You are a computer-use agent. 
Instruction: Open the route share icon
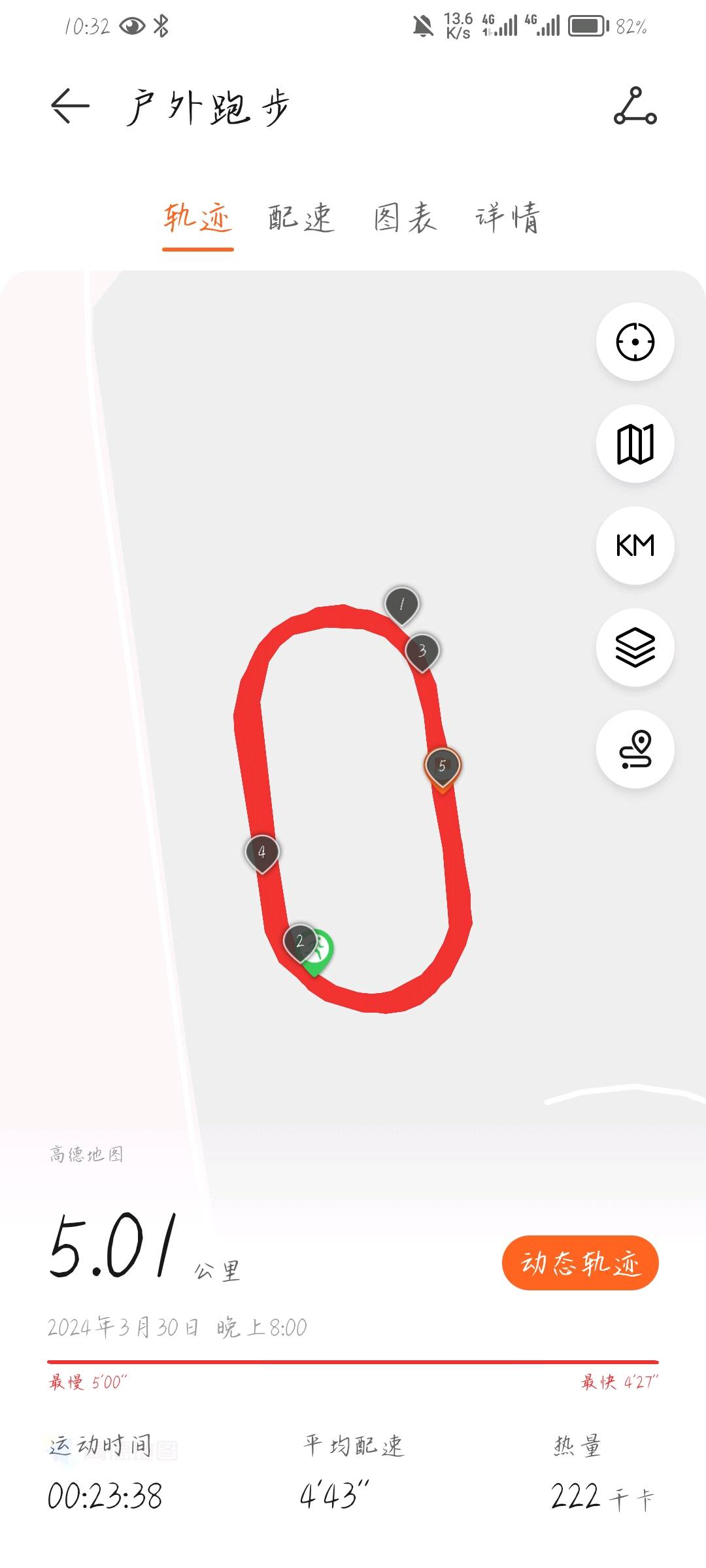click(635, 106)
